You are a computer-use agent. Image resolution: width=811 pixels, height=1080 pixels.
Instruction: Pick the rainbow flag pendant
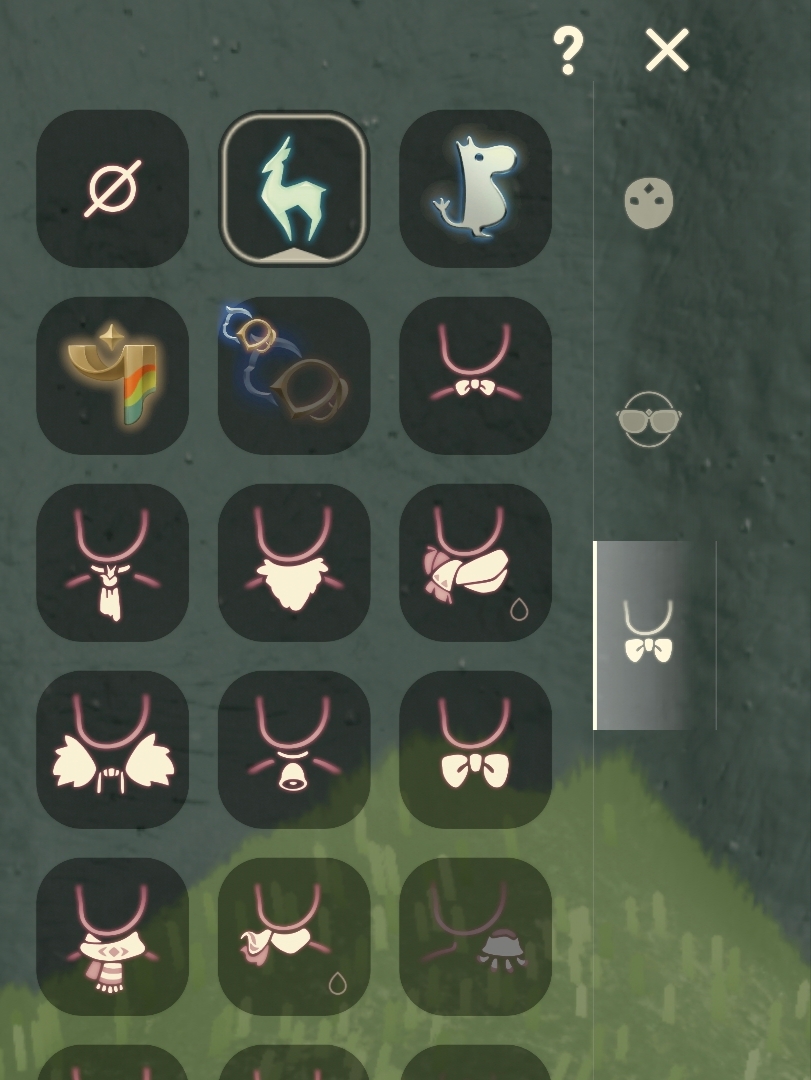pos(112,376)
